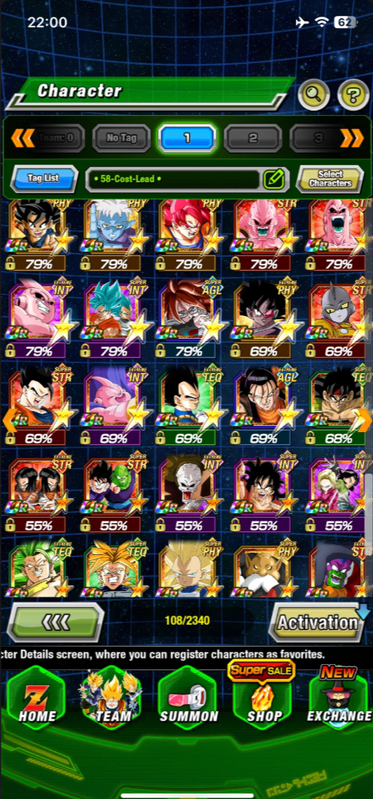
Task: Tap the Activation button
Action: click(318, 622)
